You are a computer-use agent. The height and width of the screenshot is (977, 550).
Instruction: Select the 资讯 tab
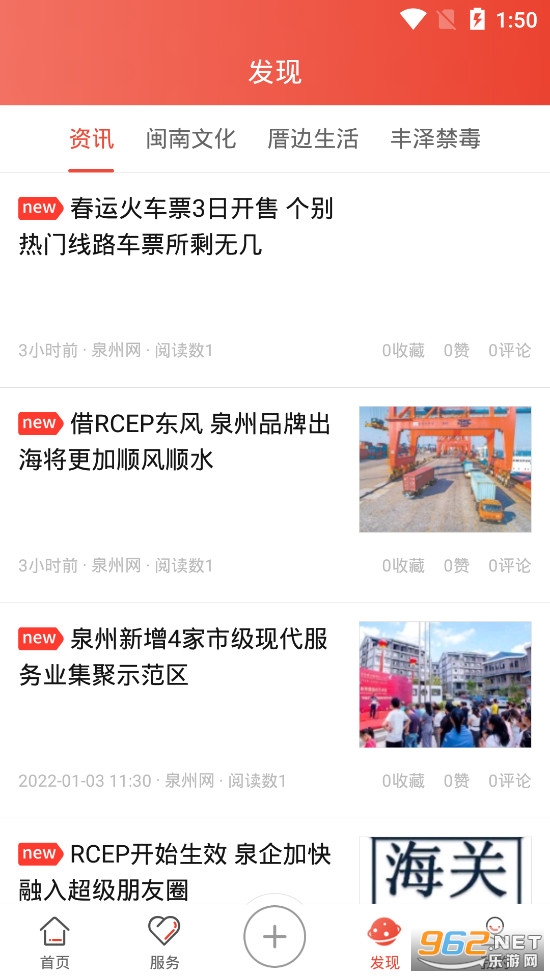(x=91, y=138)
